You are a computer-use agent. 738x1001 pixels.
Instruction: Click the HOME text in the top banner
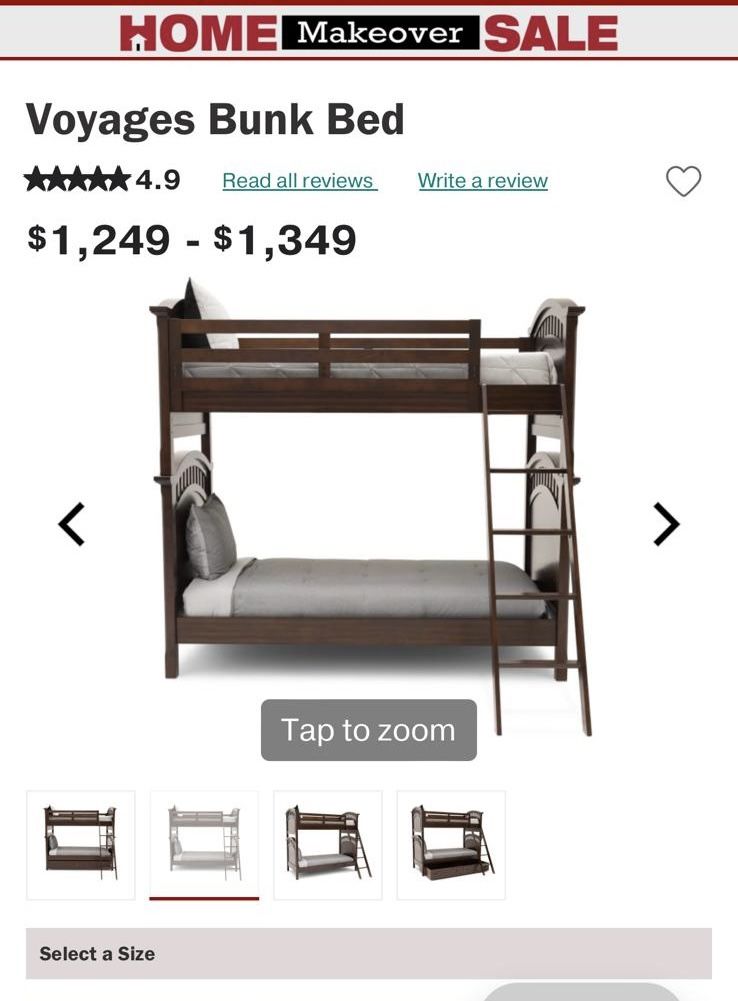tap(195, 33)
